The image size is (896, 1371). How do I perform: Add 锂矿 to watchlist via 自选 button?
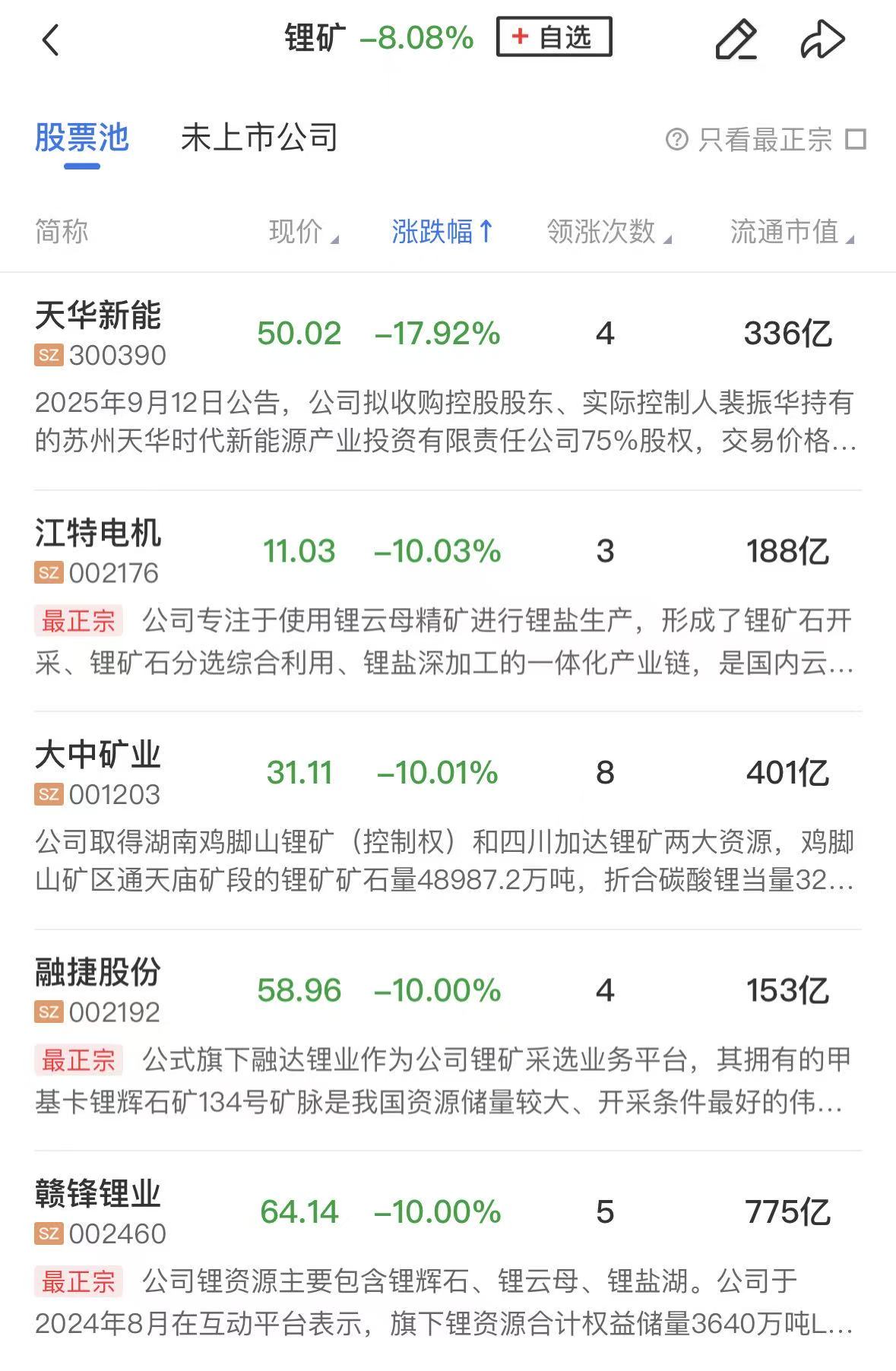click(x=553, y=37)
